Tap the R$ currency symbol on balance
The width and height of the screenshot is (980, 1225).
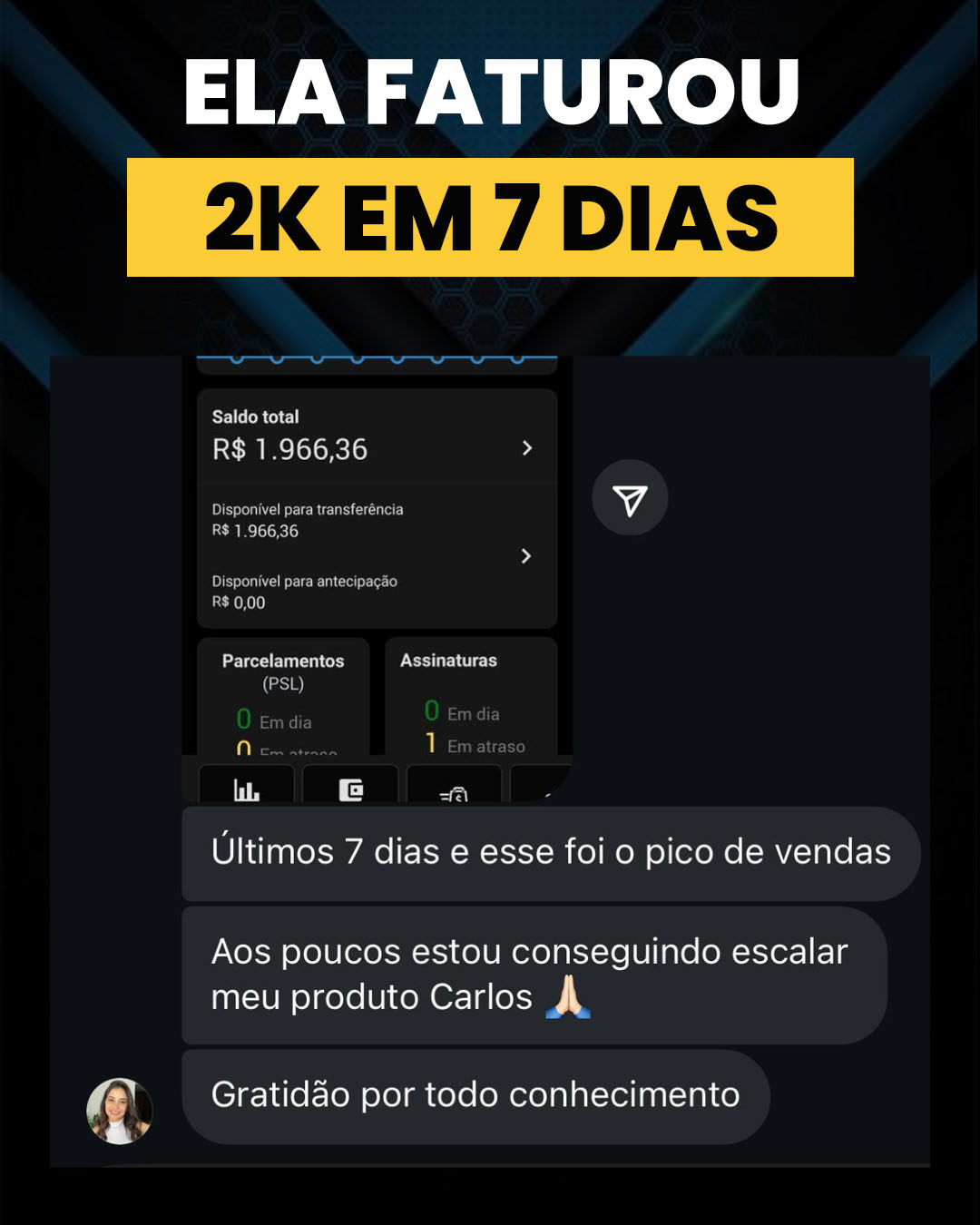[230, 448]
